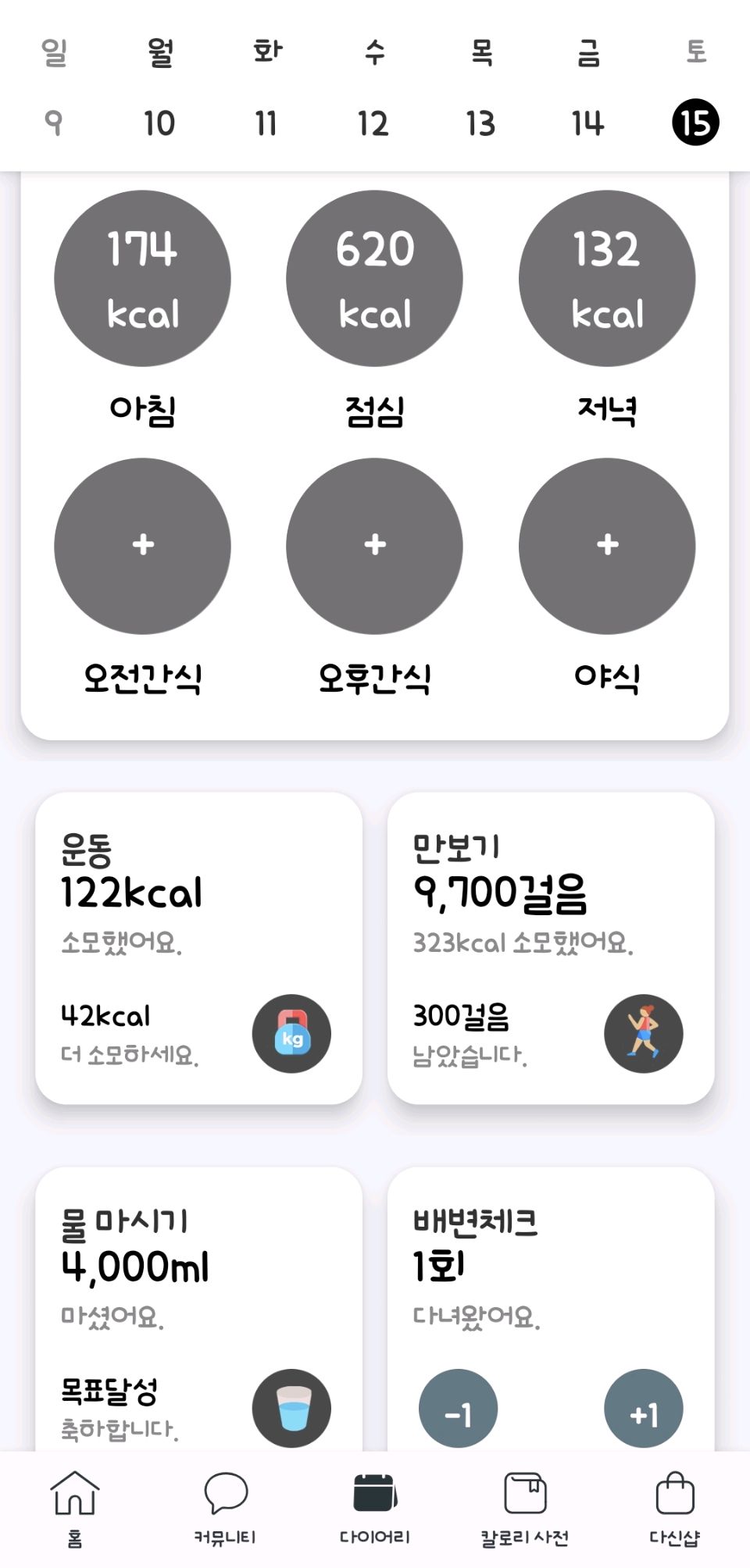The height and width of the screenshot is (1568, 750).
Task: Open the 저녁 132 kcal meal entry
Action: 607,279
